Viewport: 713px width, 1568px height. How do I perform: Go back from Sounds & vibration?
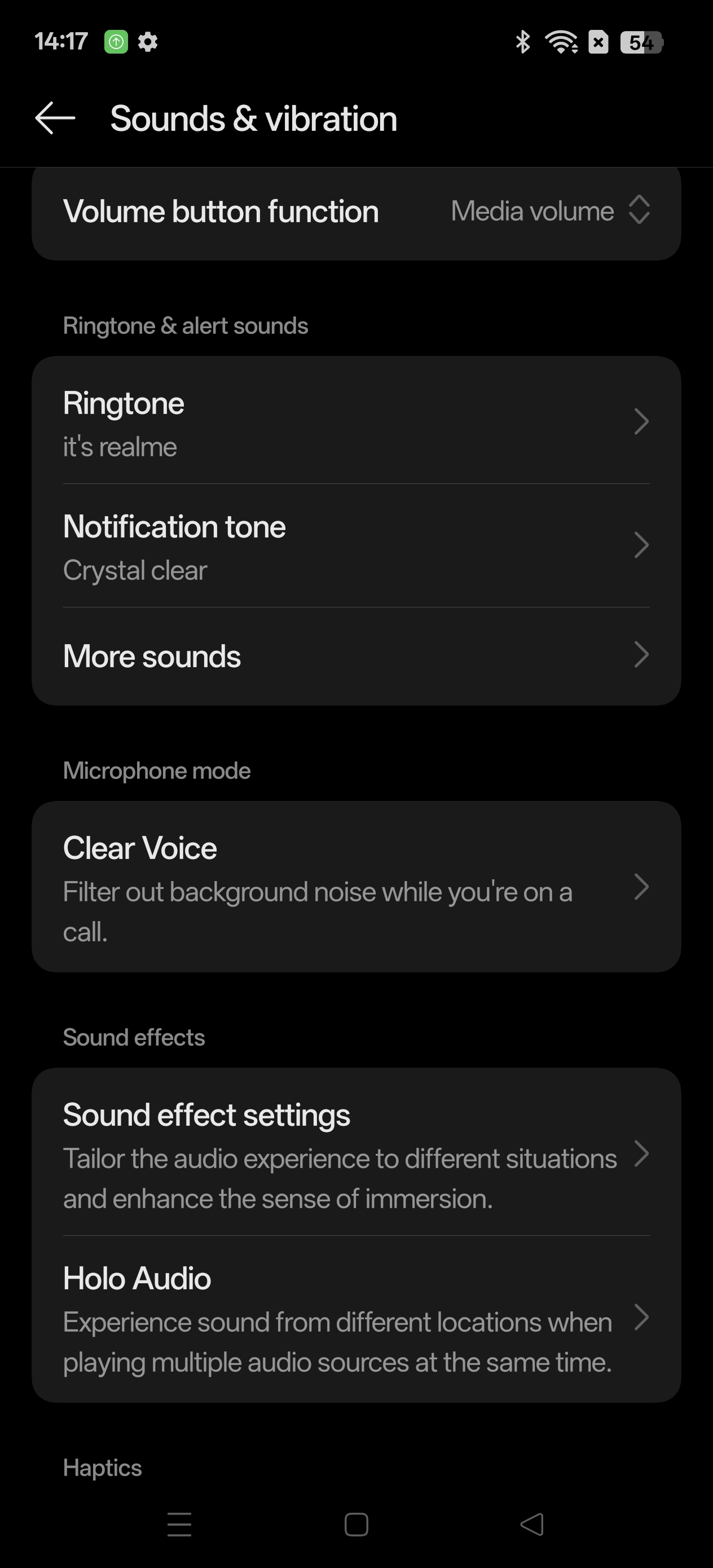pyautogui.click(x=55, y=118)
